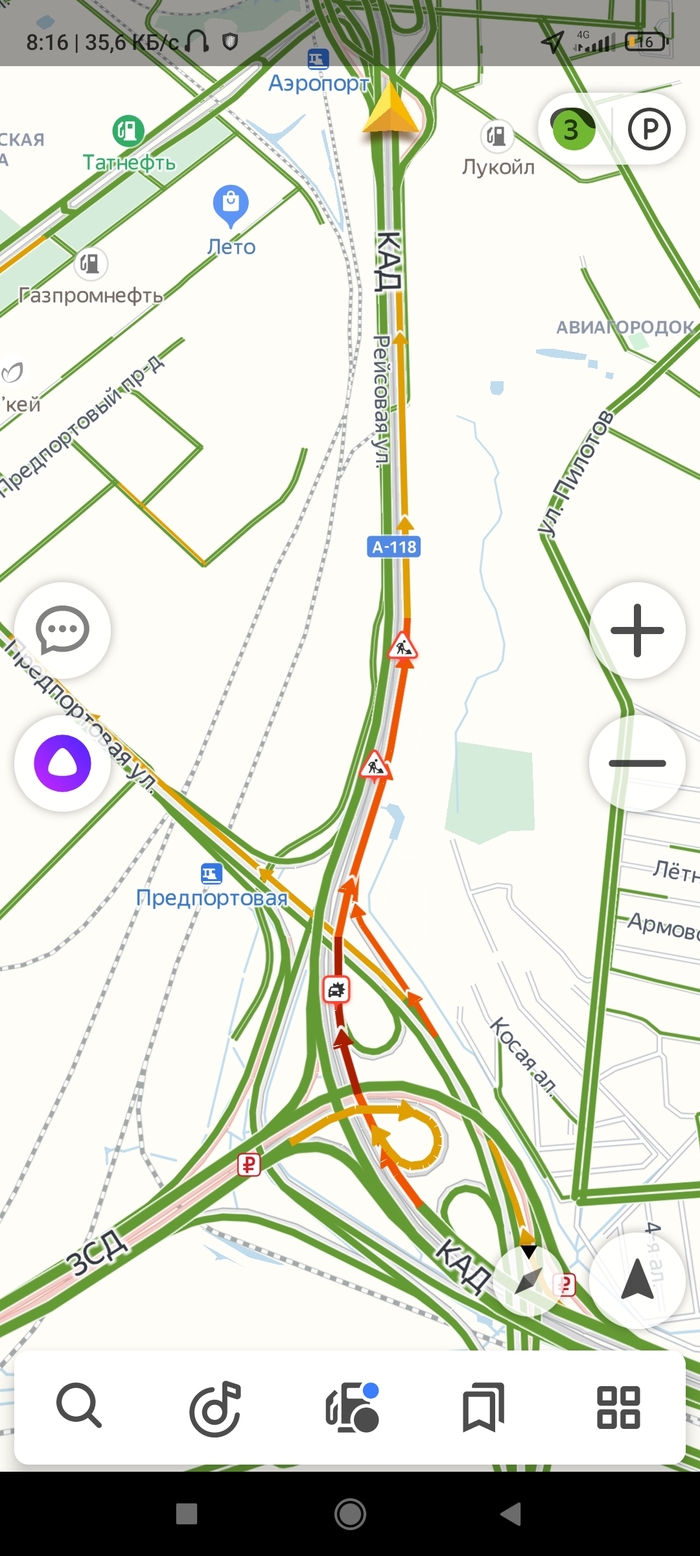The width and height of the screenshot is (700, 1556).
Task: View the road accident marker on КАД
Action: coord(337,990)
